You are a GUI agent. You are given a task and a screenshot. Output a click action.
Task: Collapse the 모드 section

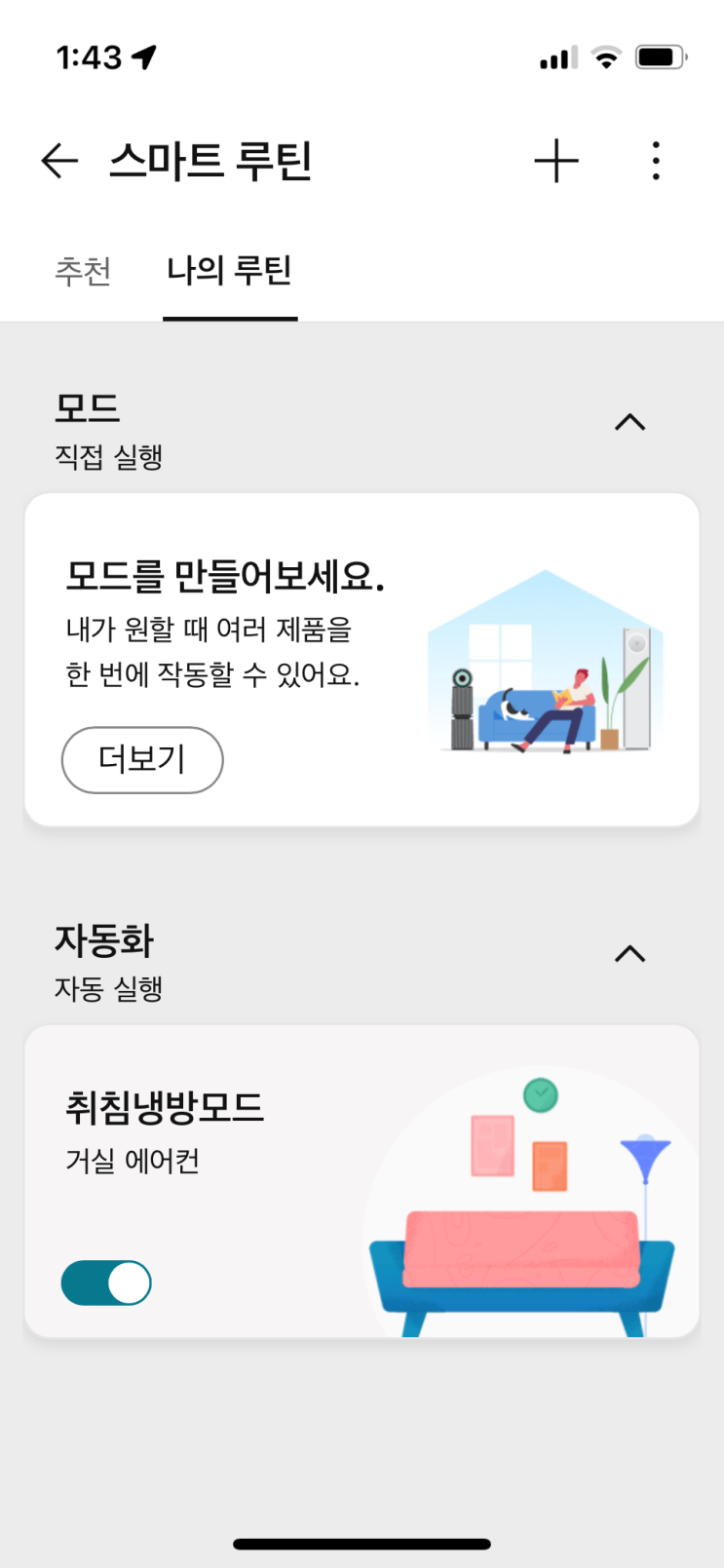[630, 423]
